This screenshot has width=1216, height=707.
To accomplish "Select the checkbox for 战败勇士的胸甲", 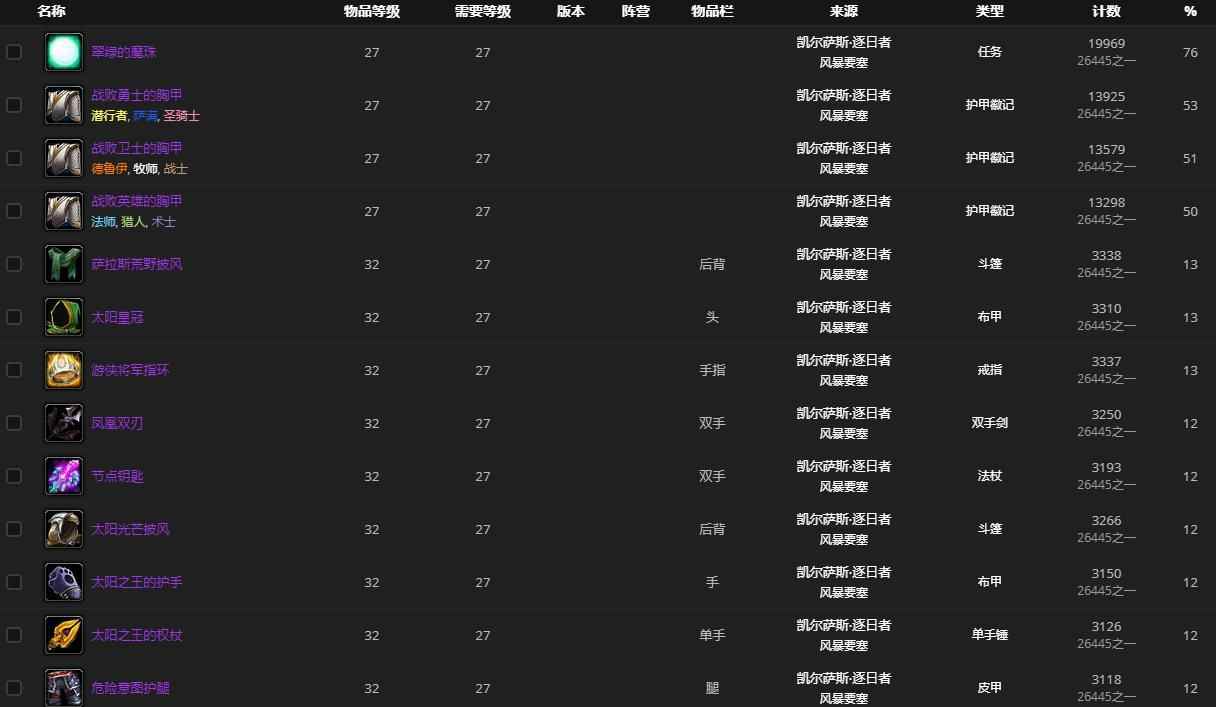I will 14,105.
